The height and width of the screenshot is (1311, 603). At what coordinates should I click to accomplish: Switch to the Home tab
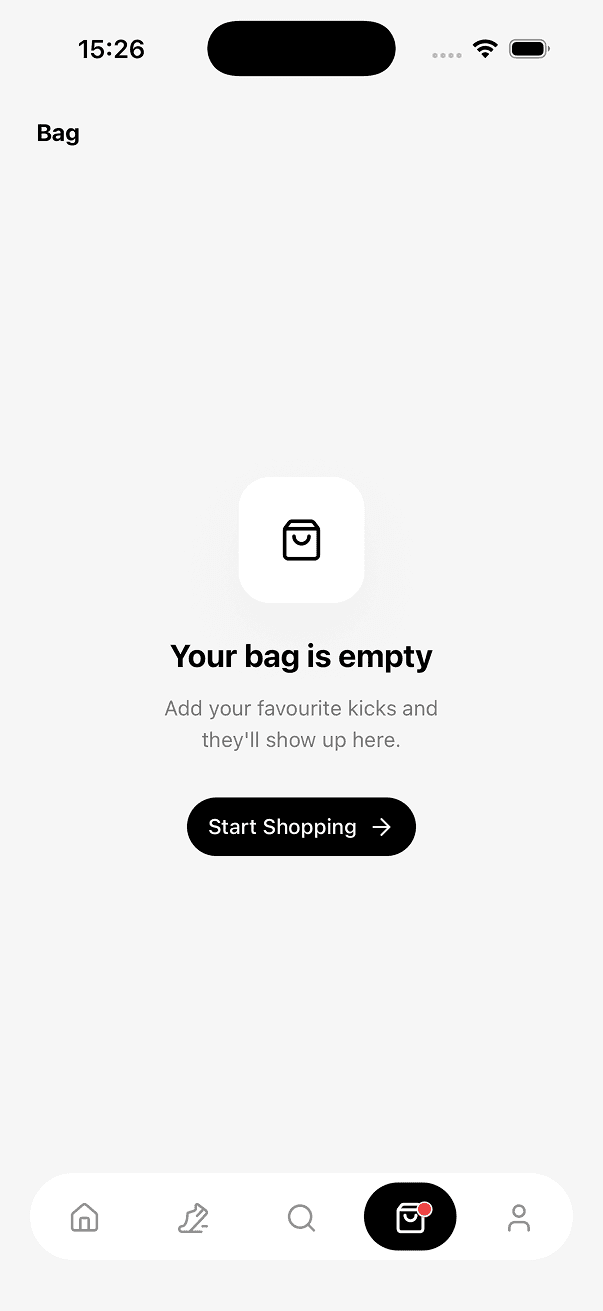(x=85, y=1217)
